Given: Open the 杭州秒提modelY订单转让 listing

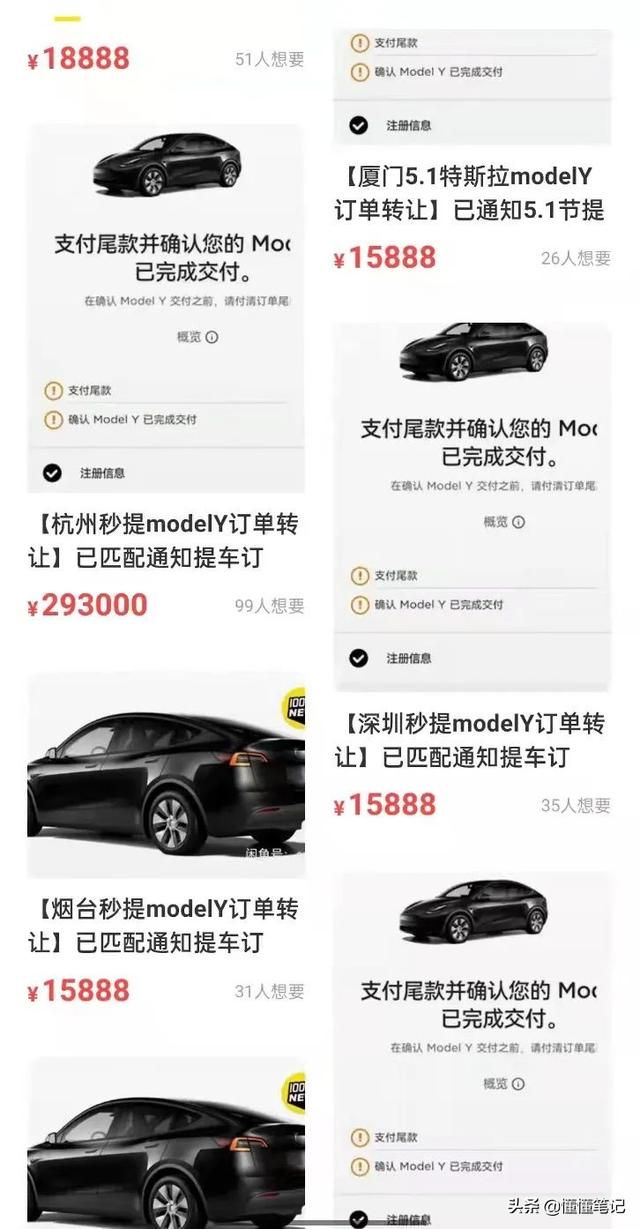Looking at the screenshot, I should click(164, 541).
